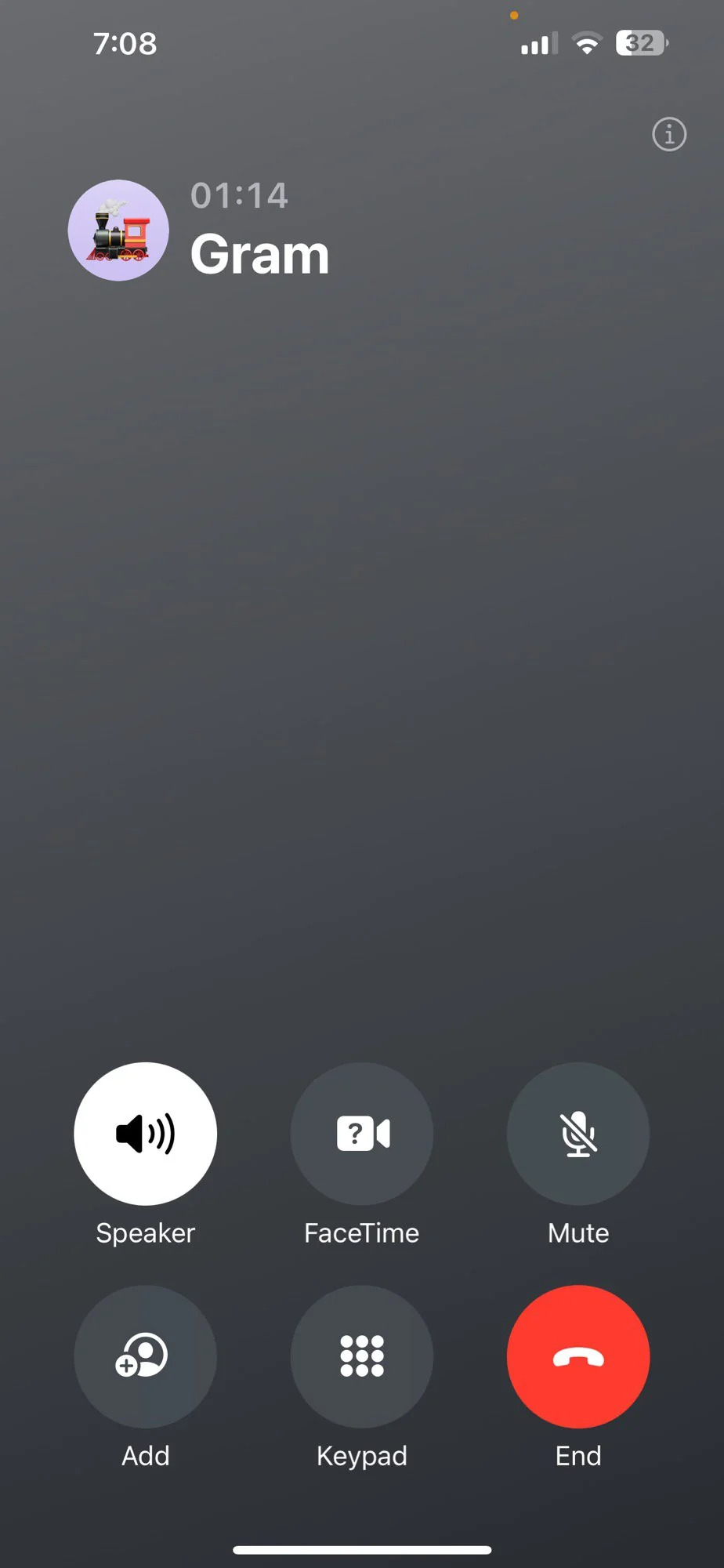Tap Gram's train contact photo

click(118, 230)
